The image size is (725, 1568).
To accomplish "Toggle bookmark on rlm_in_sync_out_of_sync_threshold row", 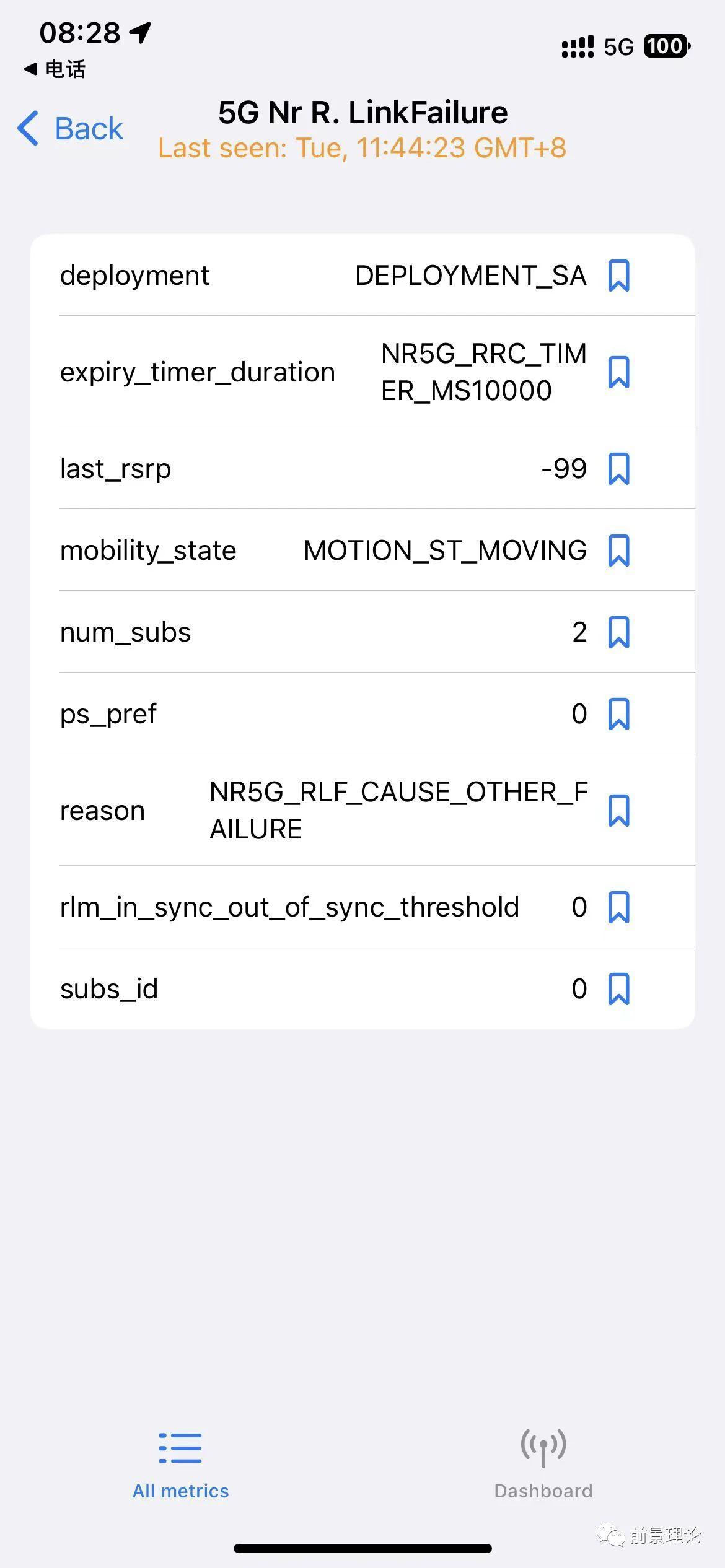I will [x=620, y=907].
